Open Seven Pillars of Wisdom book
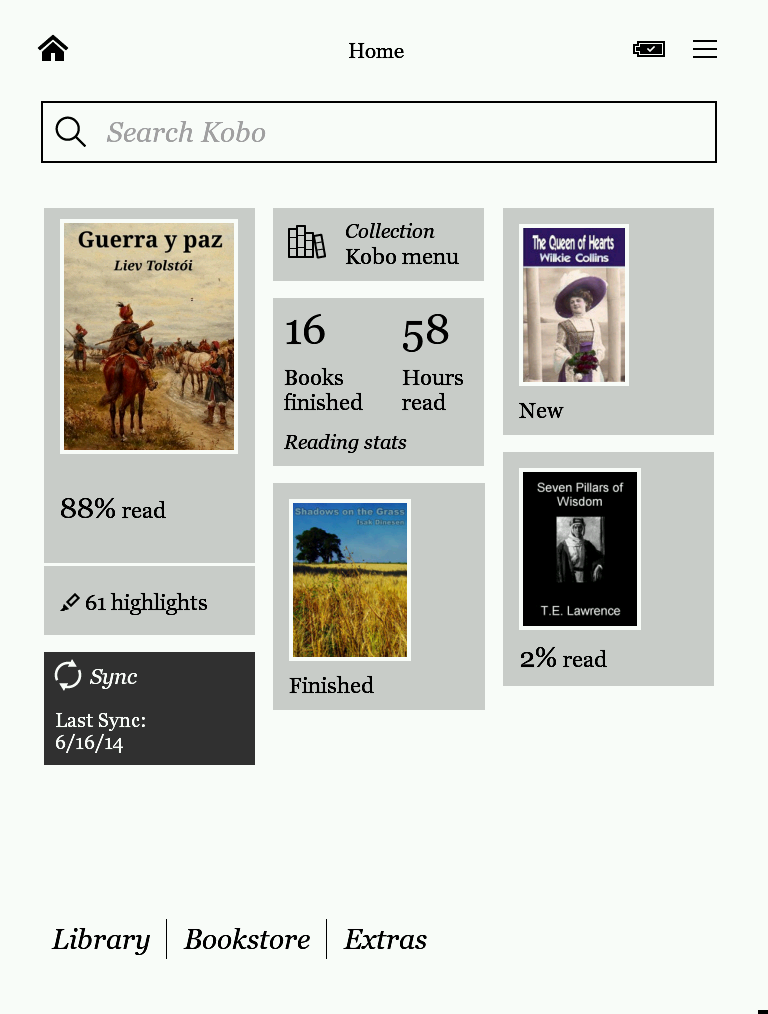The width and height of the screenshot is (768, 1014). coord(580,549)
